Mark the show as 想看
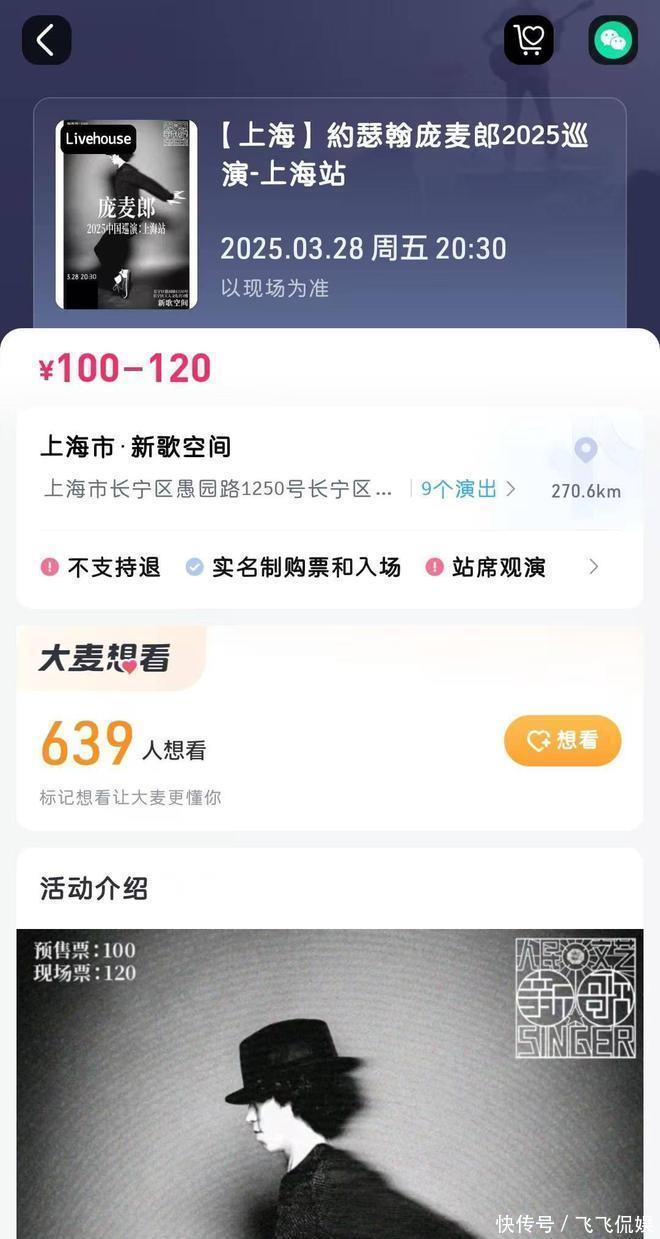 (562, 741)
